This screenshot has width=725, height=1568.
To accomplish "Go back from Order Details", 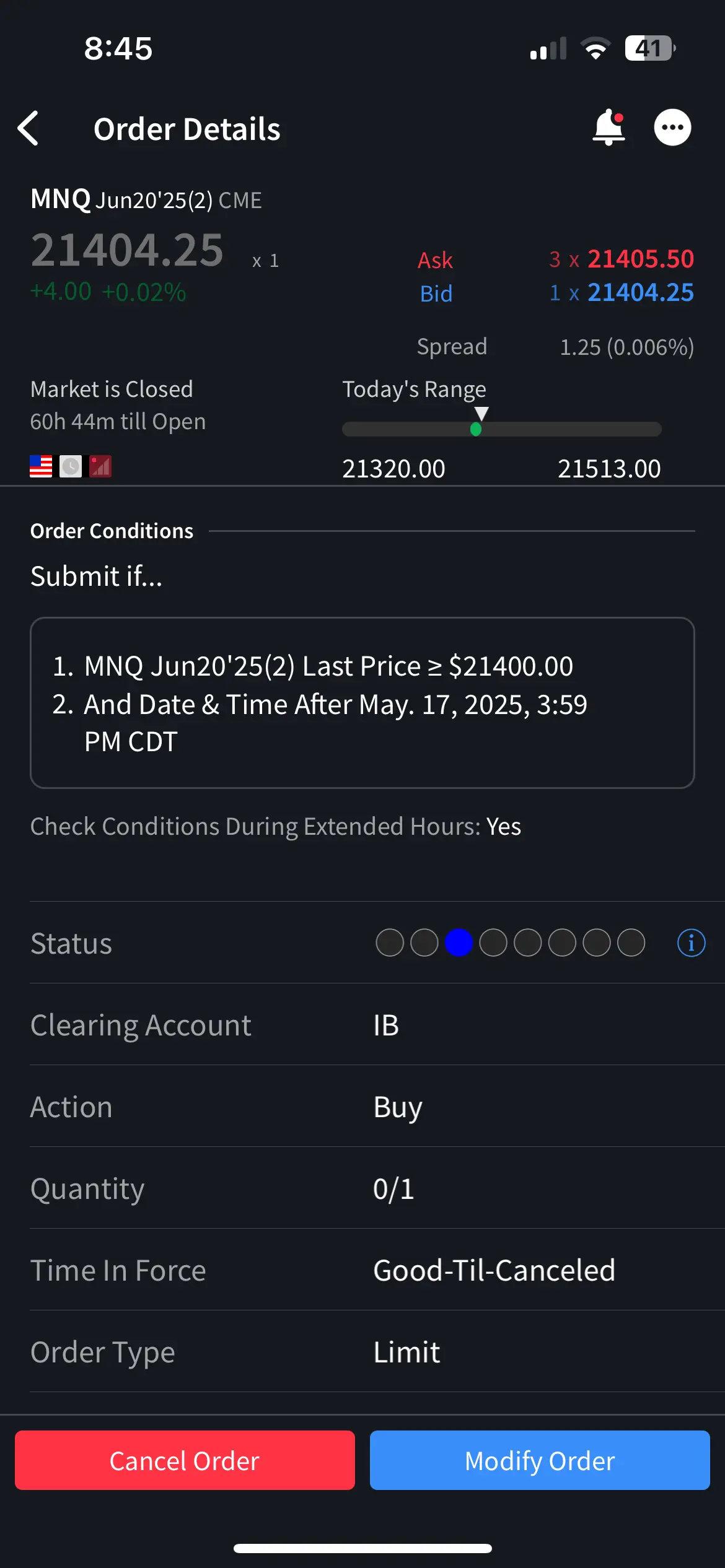I will 29,128.
